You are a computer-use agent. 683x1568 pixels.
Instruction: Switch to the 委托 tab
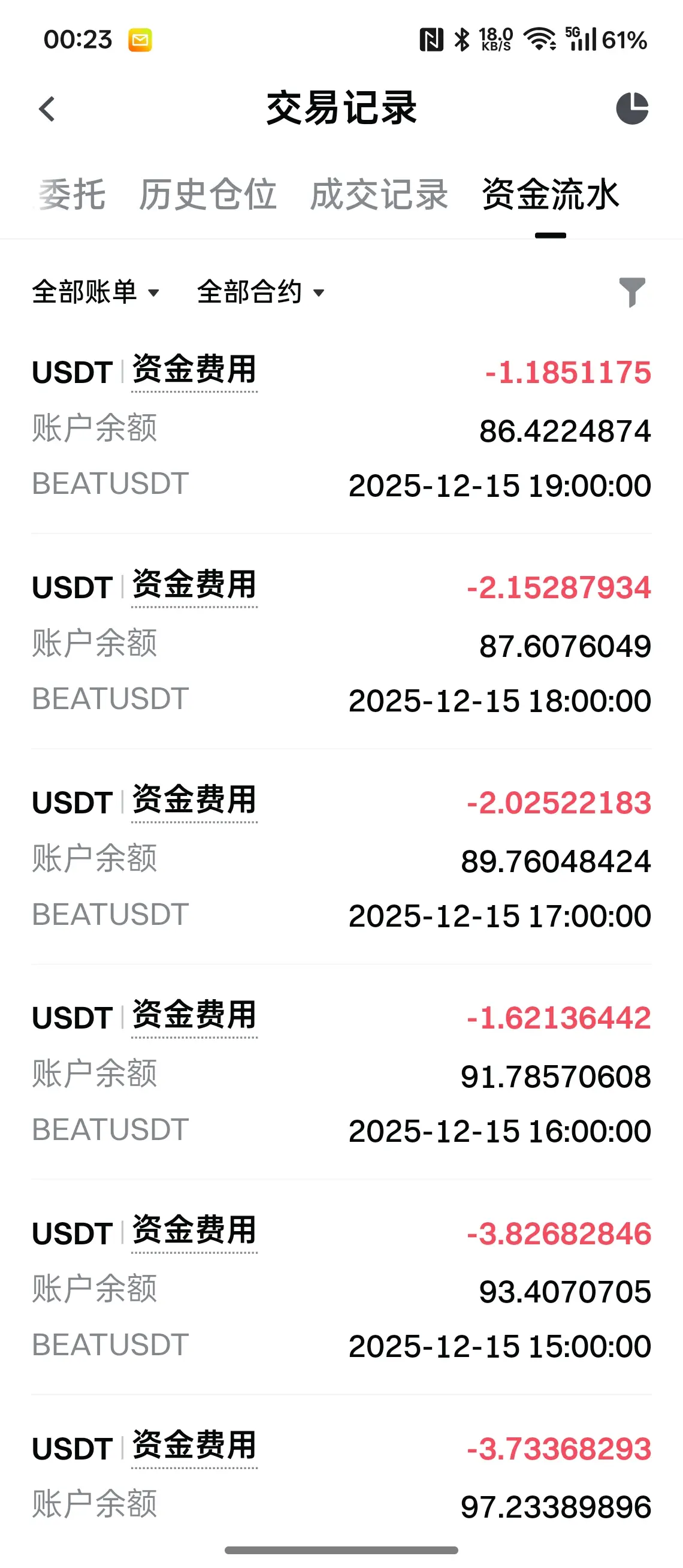pos(72,195)
